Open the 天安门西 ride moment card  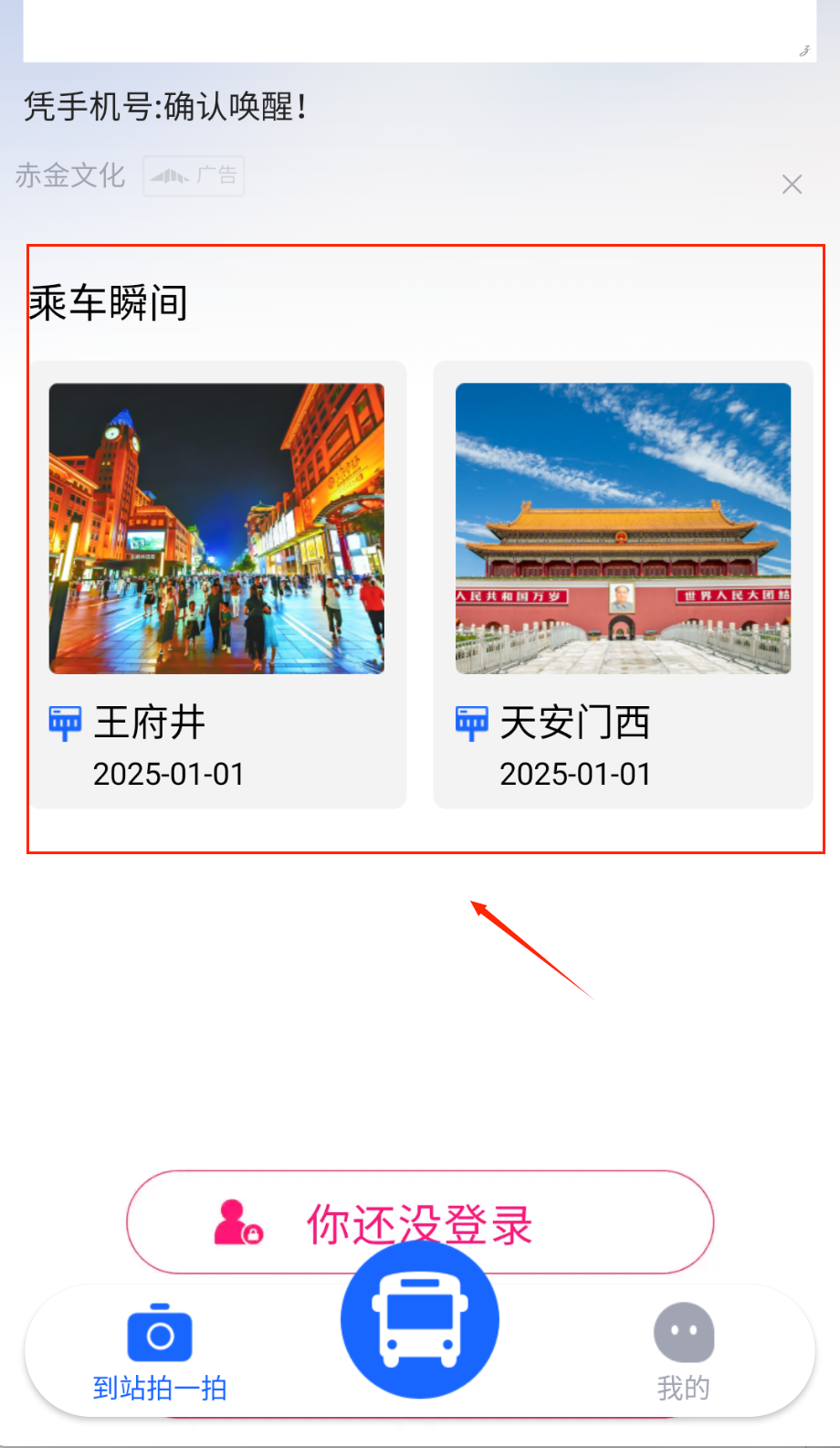click(623, 585)
